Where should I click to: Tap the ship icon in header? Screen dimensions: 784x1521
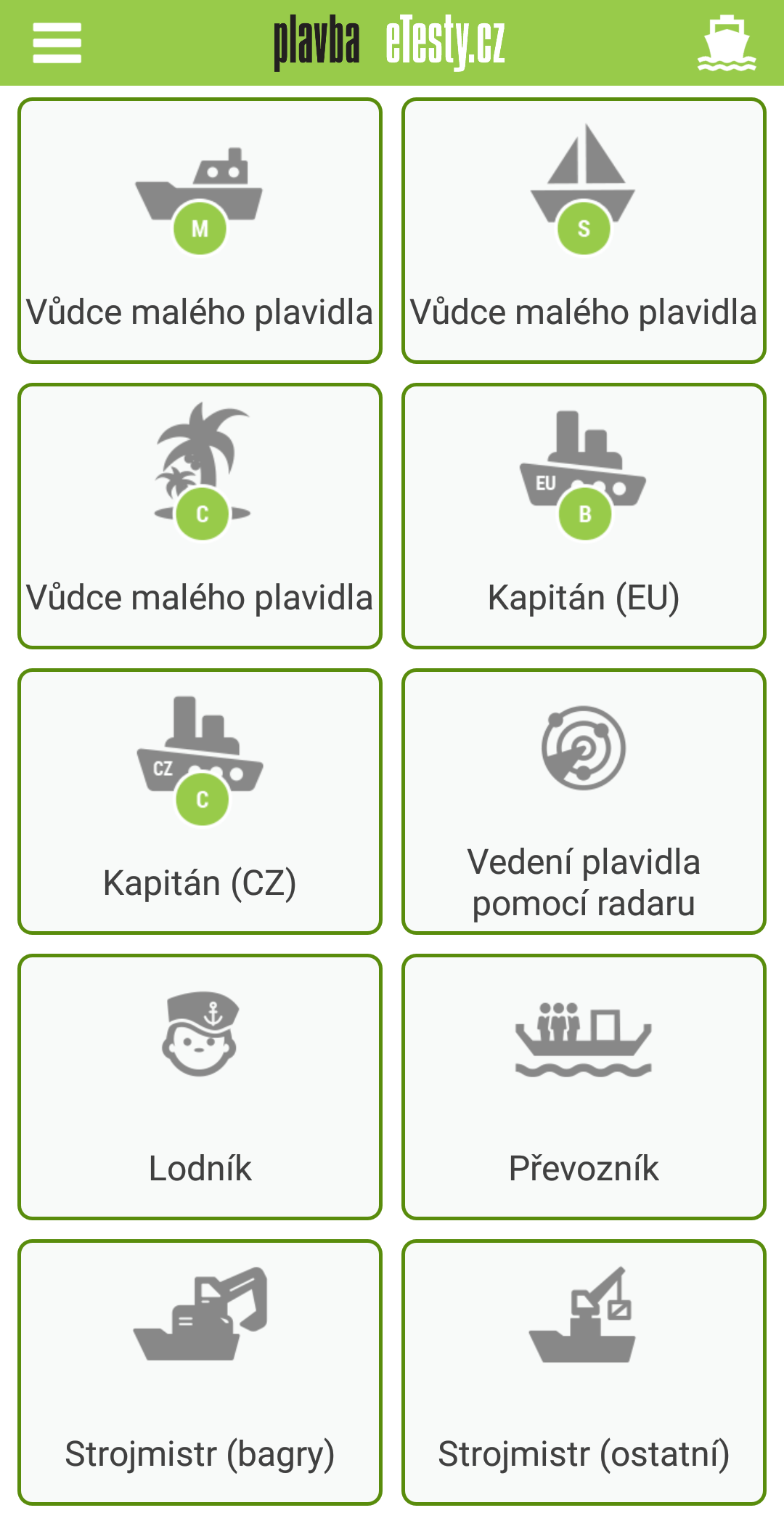[727, 43]
